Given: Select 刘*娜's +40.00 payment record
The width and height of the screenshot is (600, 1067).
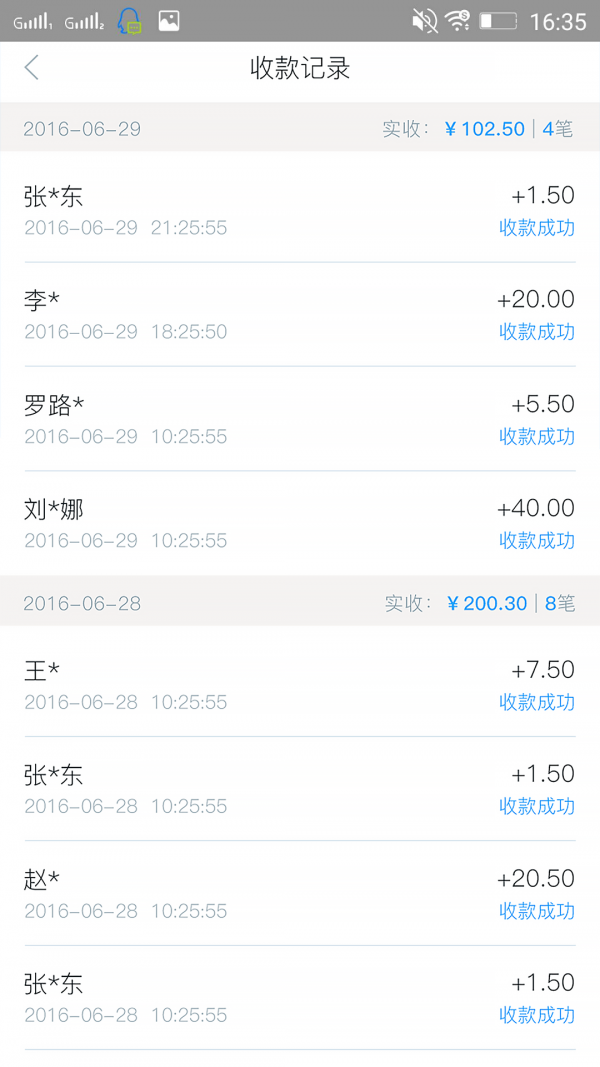Looking at the screenshot, I should [x=299, y=523].
